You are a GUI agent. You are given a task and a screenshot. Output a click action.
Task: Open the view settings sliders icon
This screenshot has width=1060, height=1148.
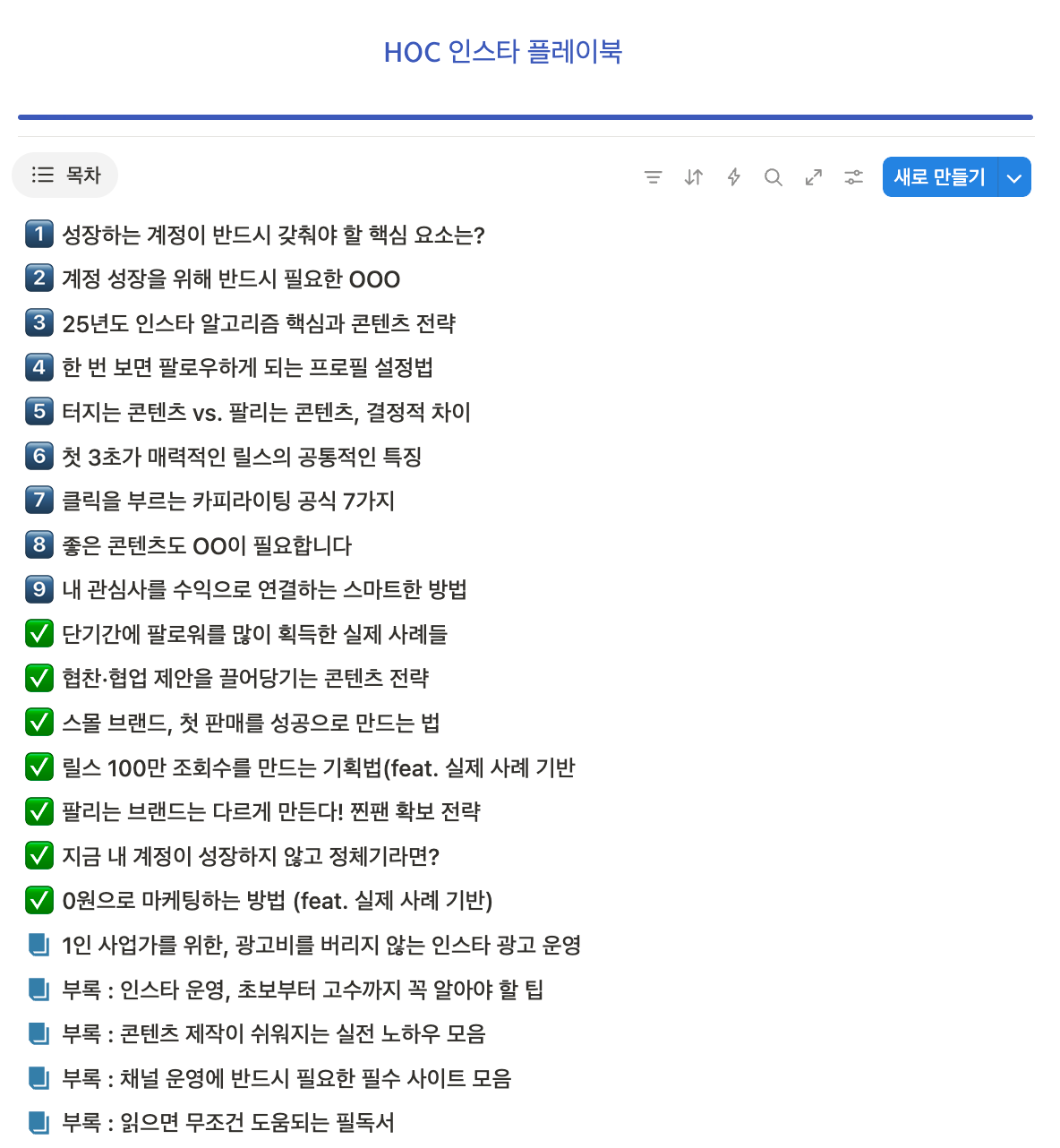[x=854, y=177]
